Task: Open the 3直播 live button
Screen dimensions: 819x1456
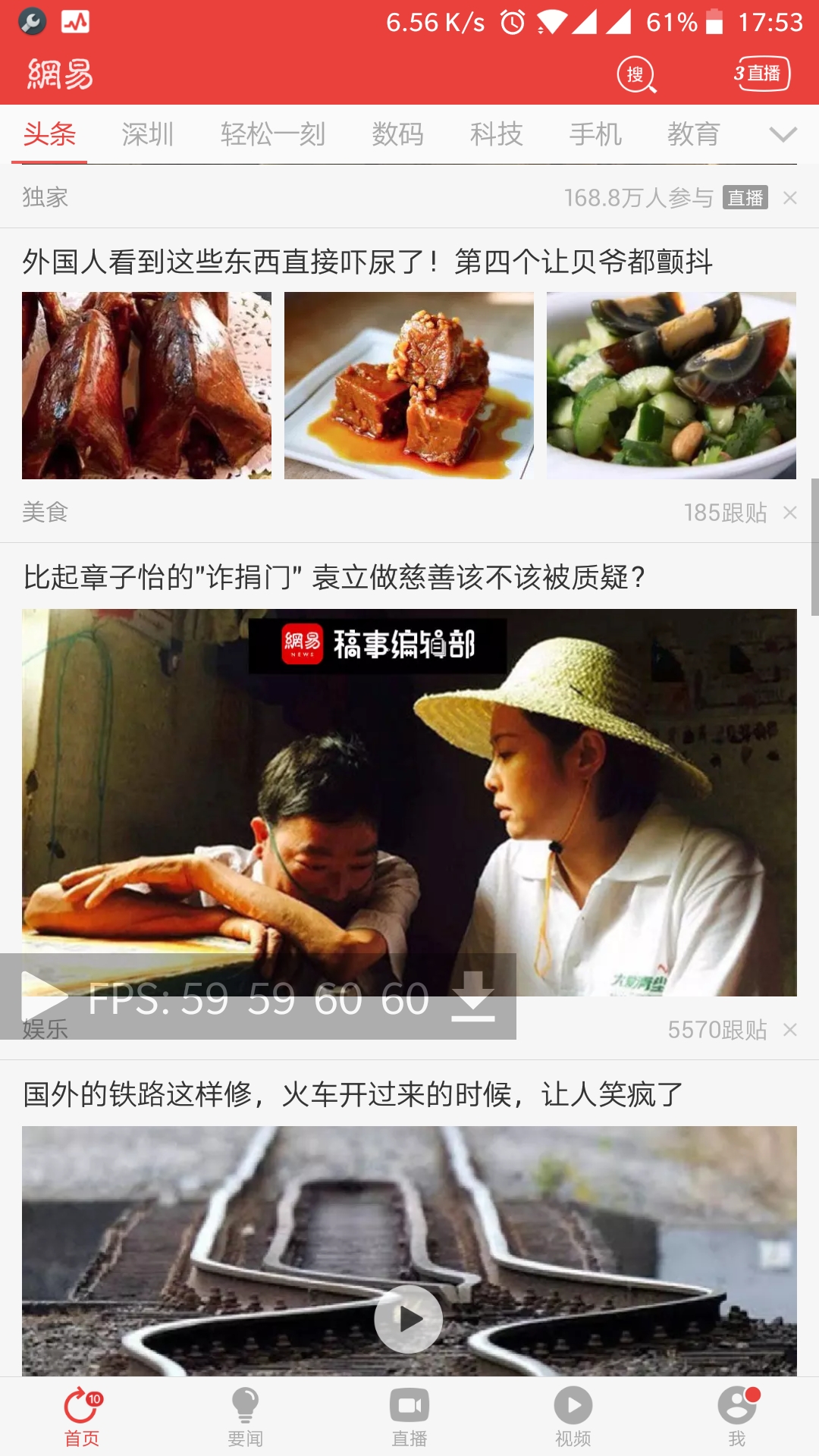Action: tap(761, 74)
